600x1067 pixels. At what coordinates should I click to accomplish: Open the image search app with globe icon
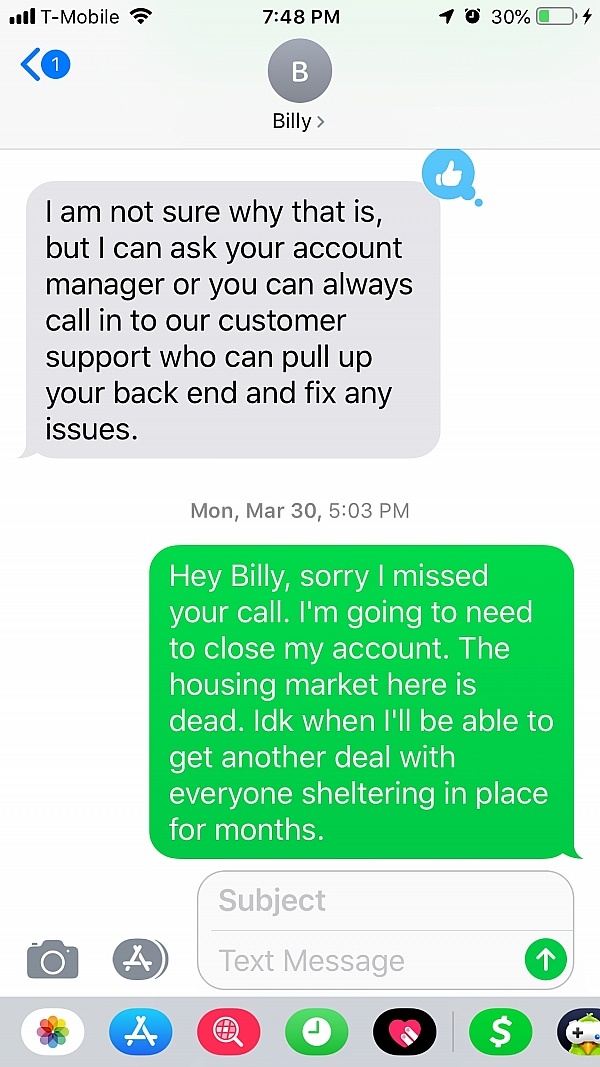coord(229,1032)
